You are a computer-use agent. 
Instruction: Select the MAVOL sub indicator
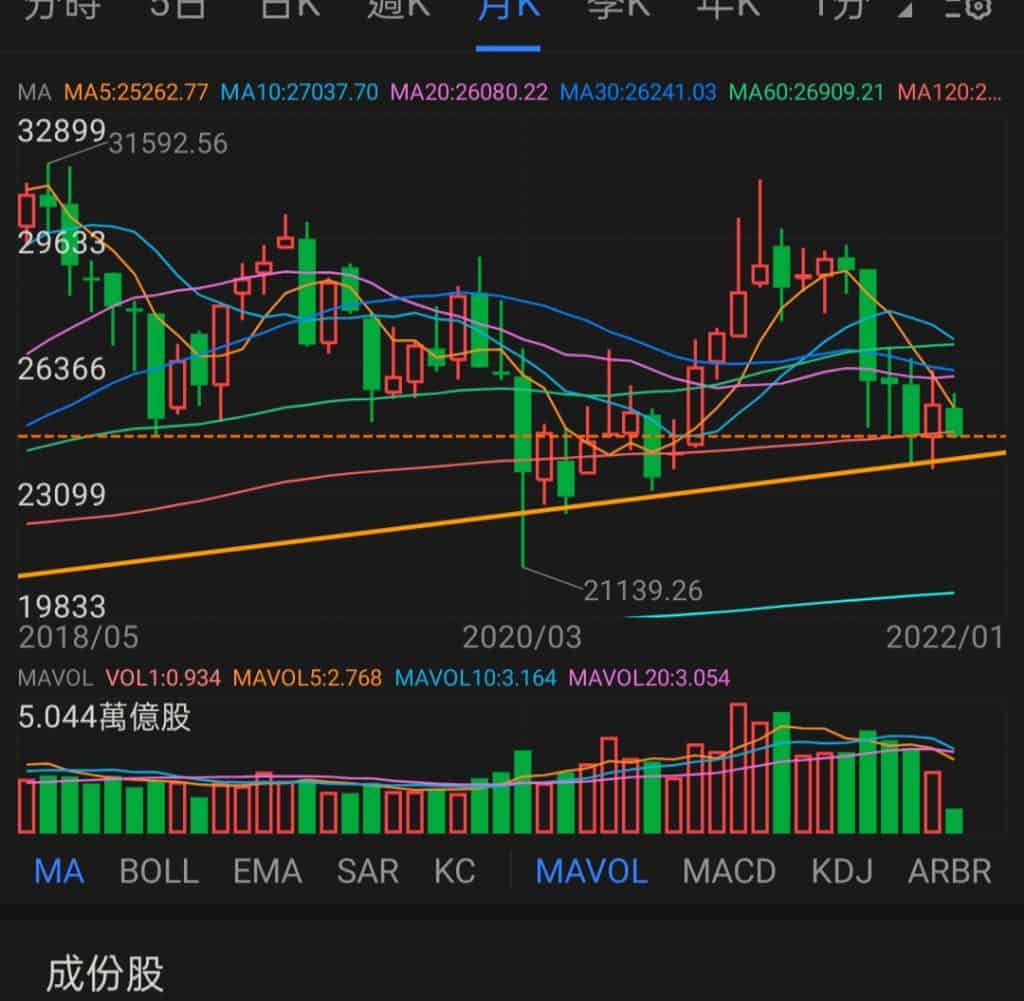tap(592, 871)
